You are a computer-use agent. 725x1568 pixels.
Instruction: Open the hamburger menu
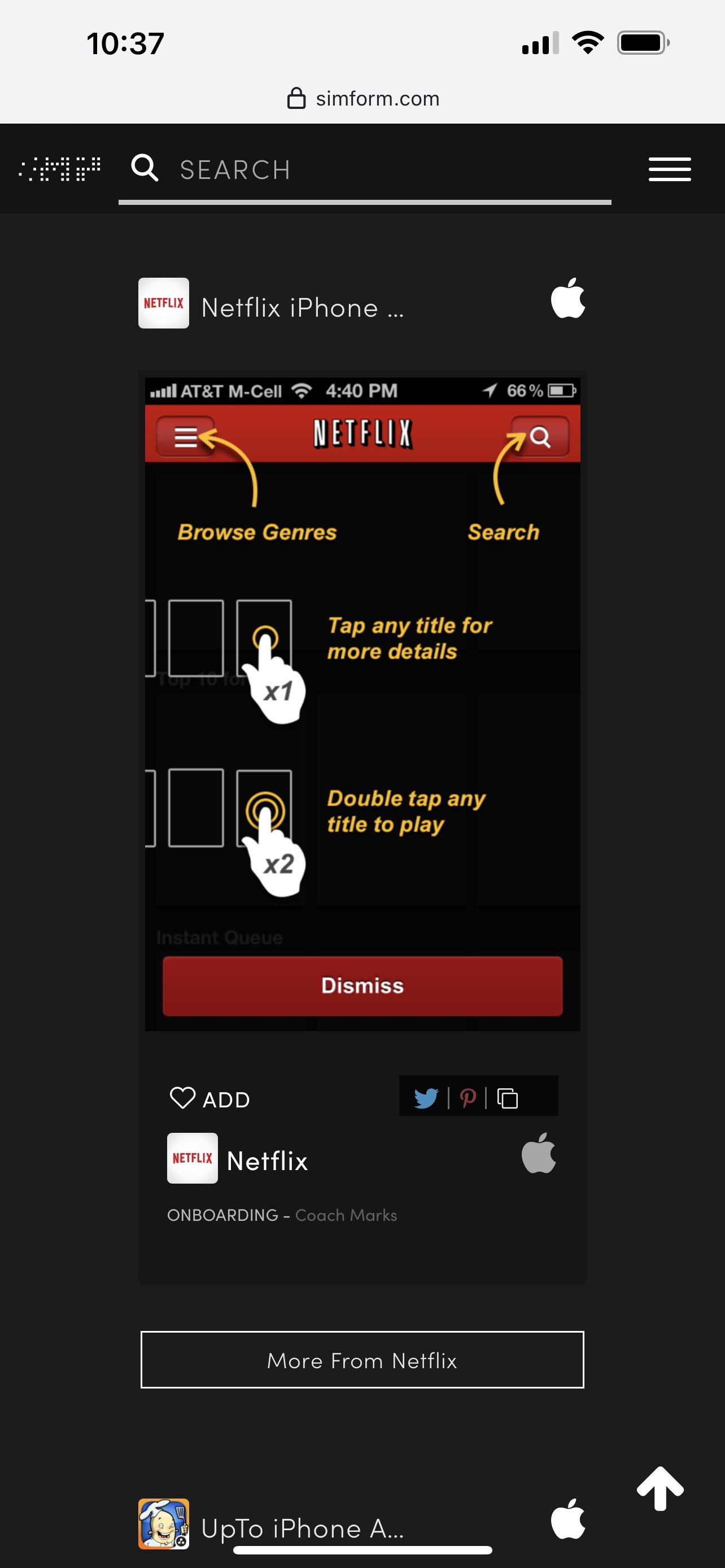click(669, 169)
